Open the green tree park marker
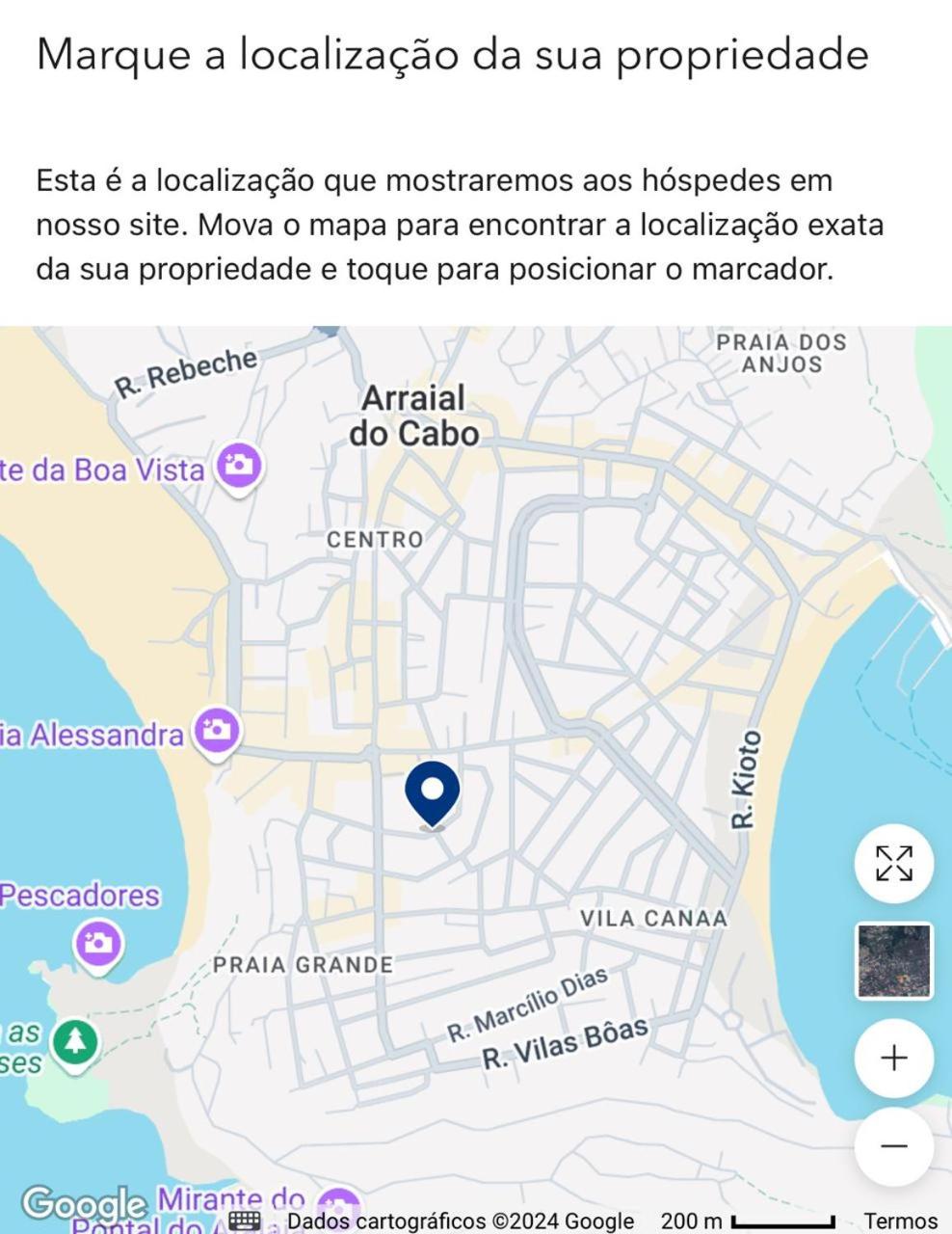Viewport: 952px width, 1234px height. point(75,1042)
